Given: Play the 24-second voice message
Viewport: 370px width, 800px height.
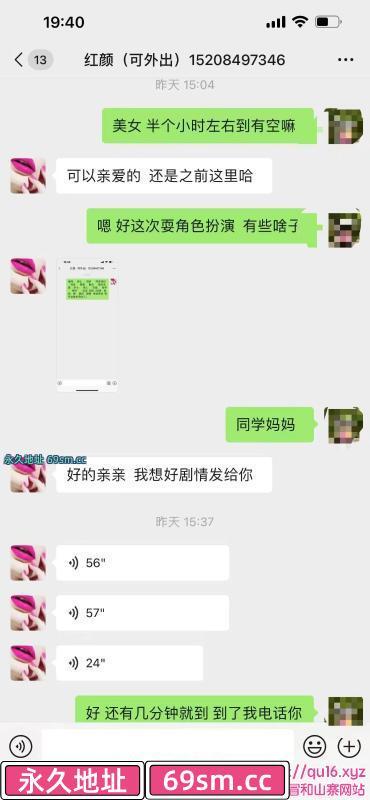Looking at the screenshot, I should pos(130,663).
